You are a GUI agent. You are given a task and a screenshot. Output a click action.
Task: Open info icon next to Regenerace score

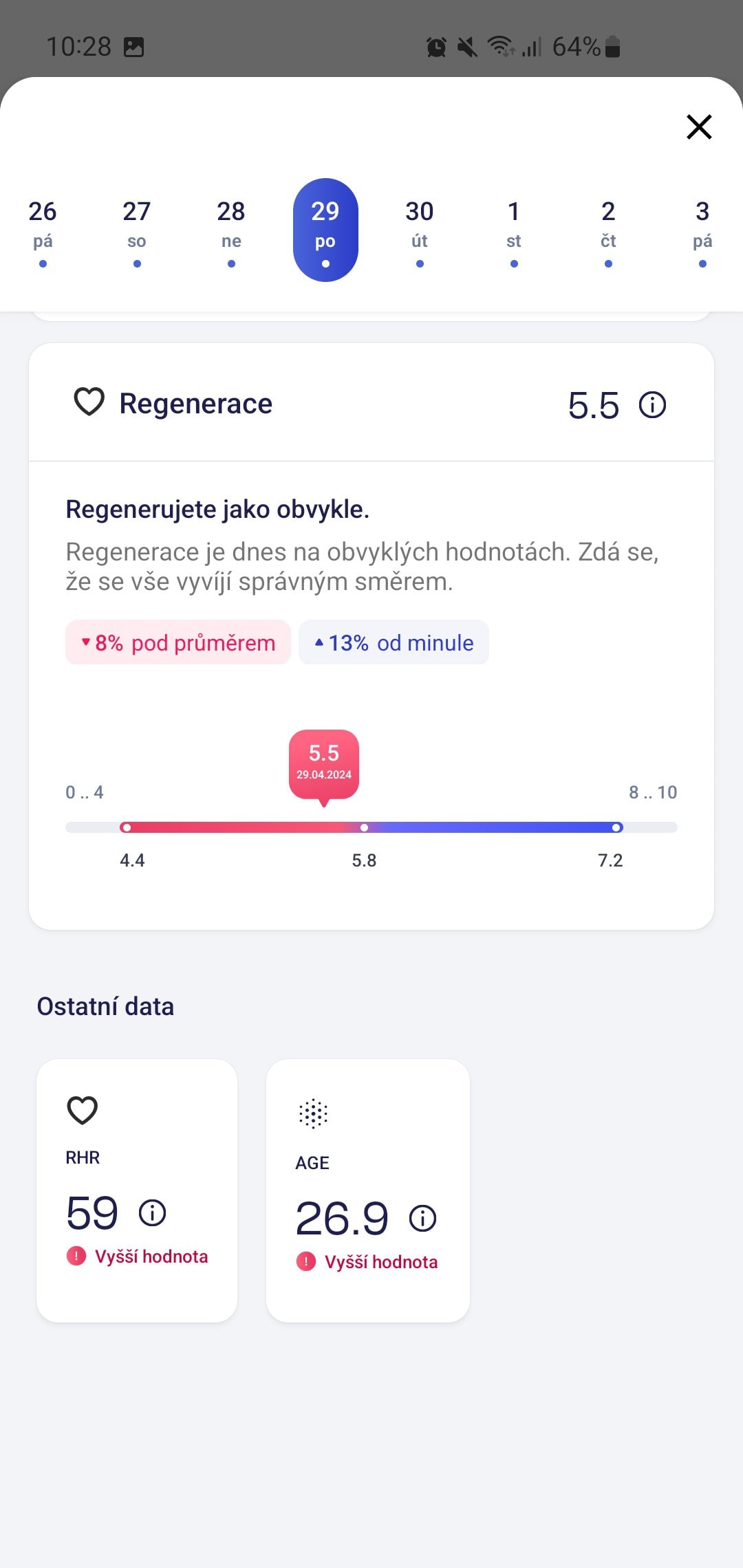(x=652, y=404)
